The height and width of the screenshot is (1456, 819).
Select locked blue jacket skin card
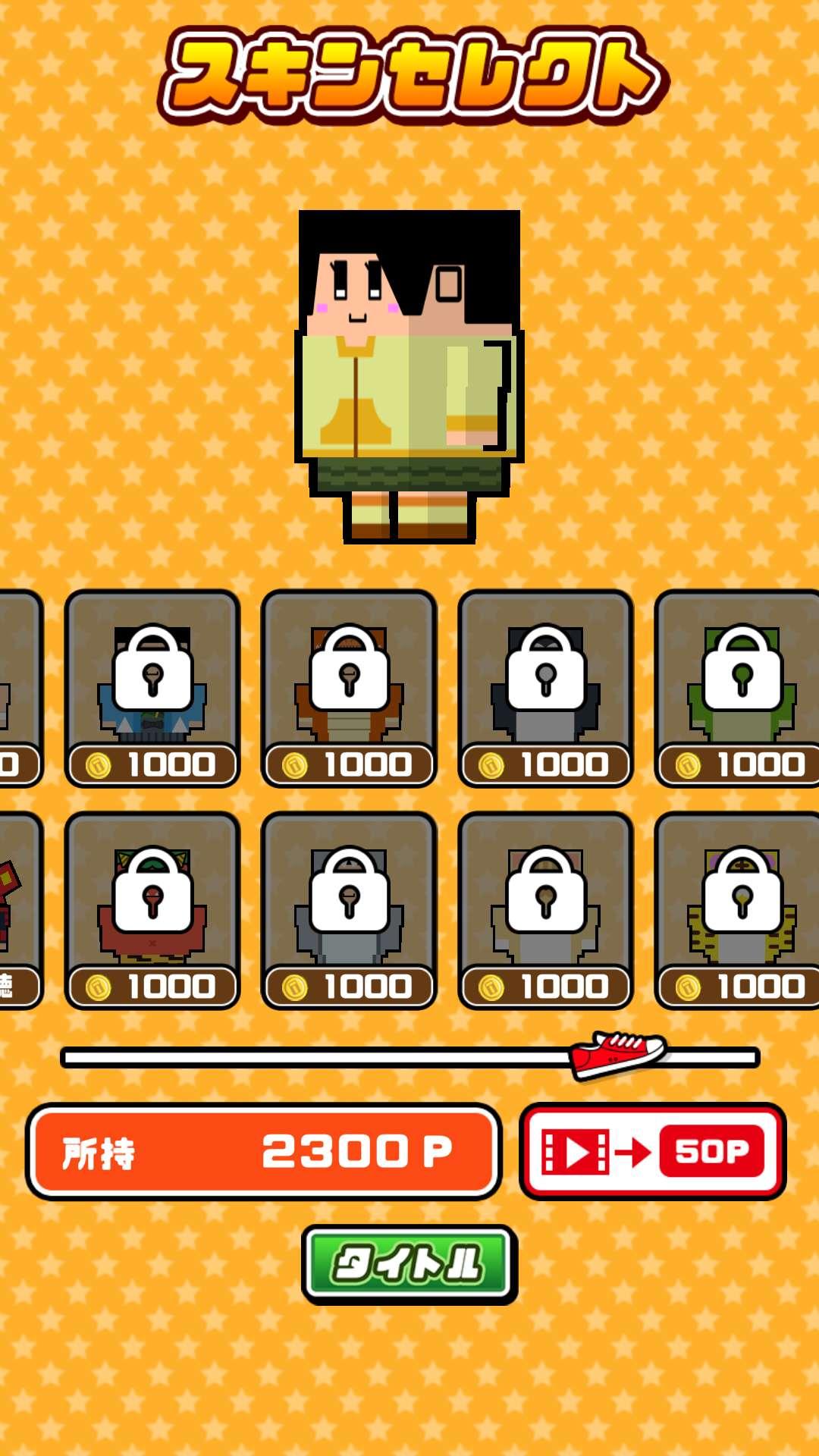click(152, 687)
